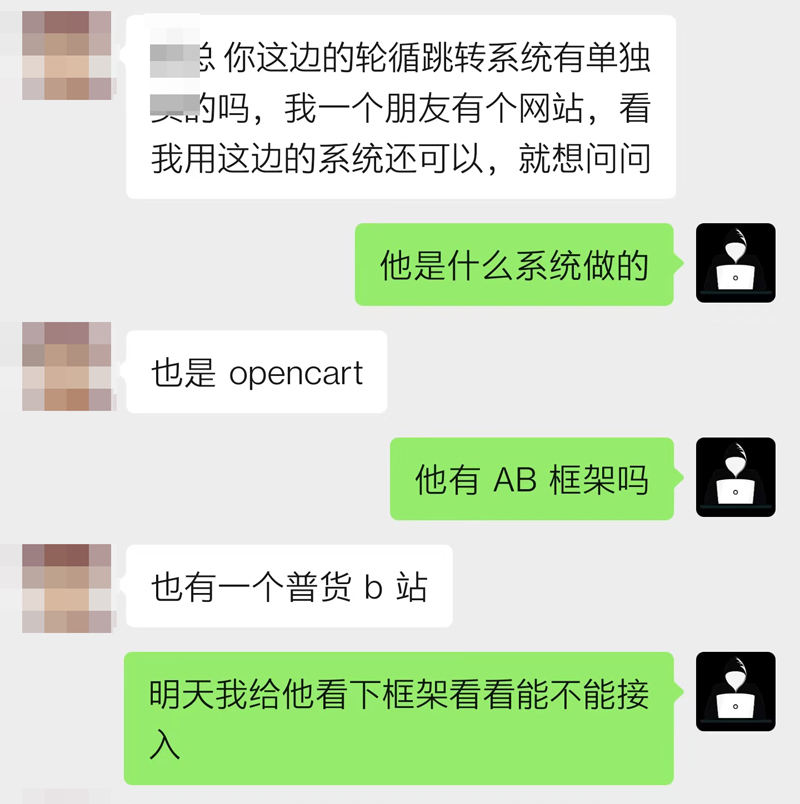Screen dimensions: 800x804
Task: Tap the avatar beside "明天我给他看下框架" message
Action: pyautogui.click(x=735, y=691)
